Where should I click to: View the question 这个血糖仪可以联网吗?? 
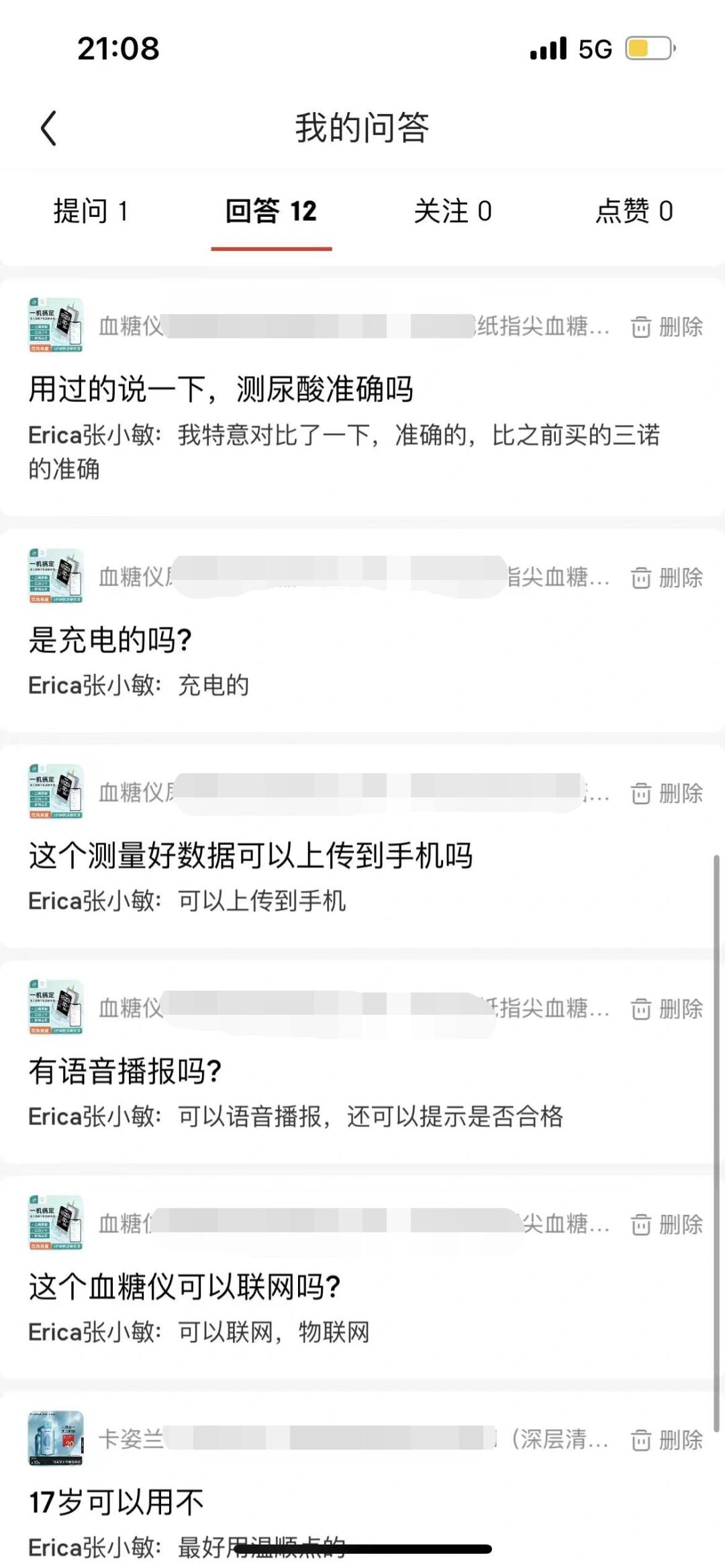click(x=184, y=1287)
